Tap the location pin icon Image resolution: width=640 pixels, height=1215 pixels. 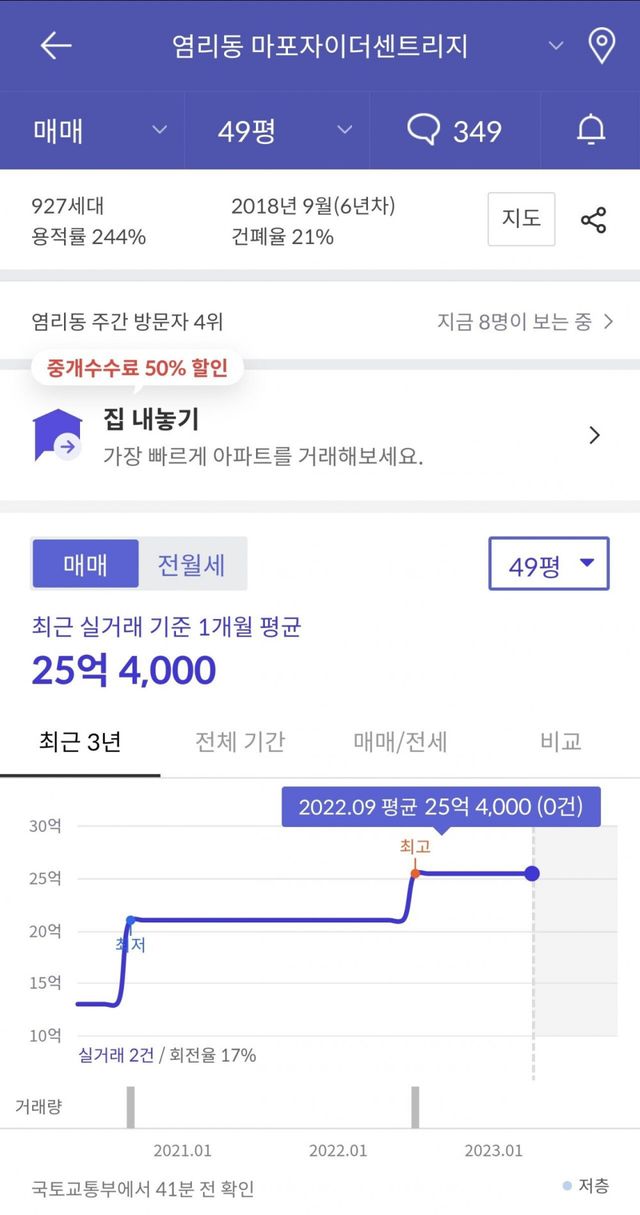601,46
